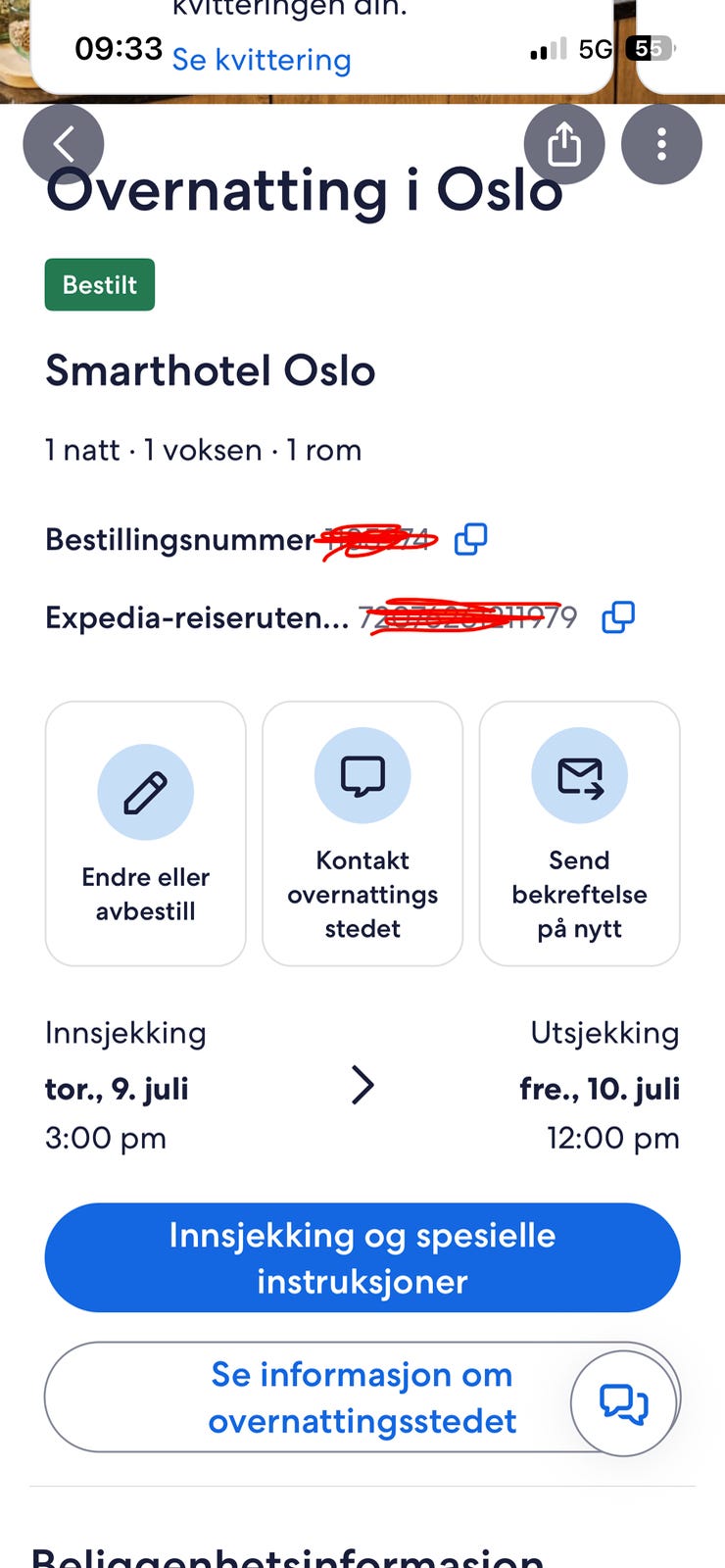This screenshot has width=725, height=1568.
Task: Share this Oslo booking
Action: coord(564,145)
